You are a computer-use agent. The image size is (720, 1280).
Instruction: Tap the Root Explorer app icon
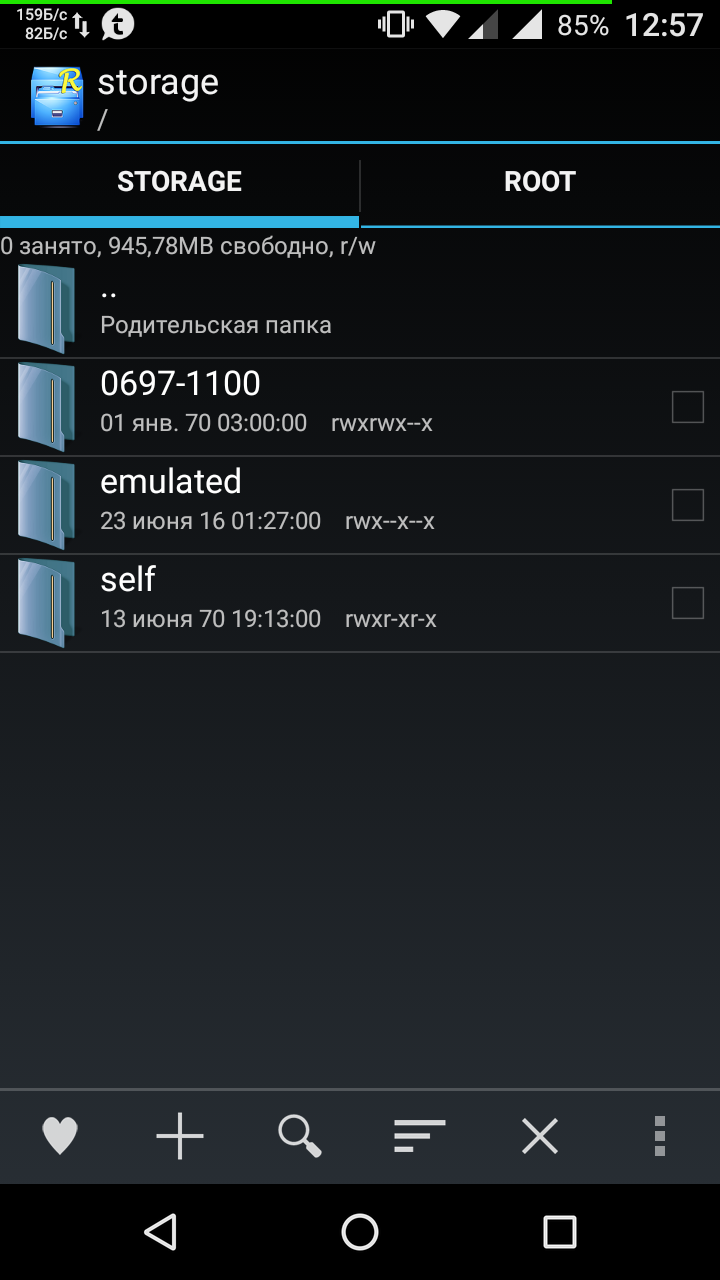57,97
